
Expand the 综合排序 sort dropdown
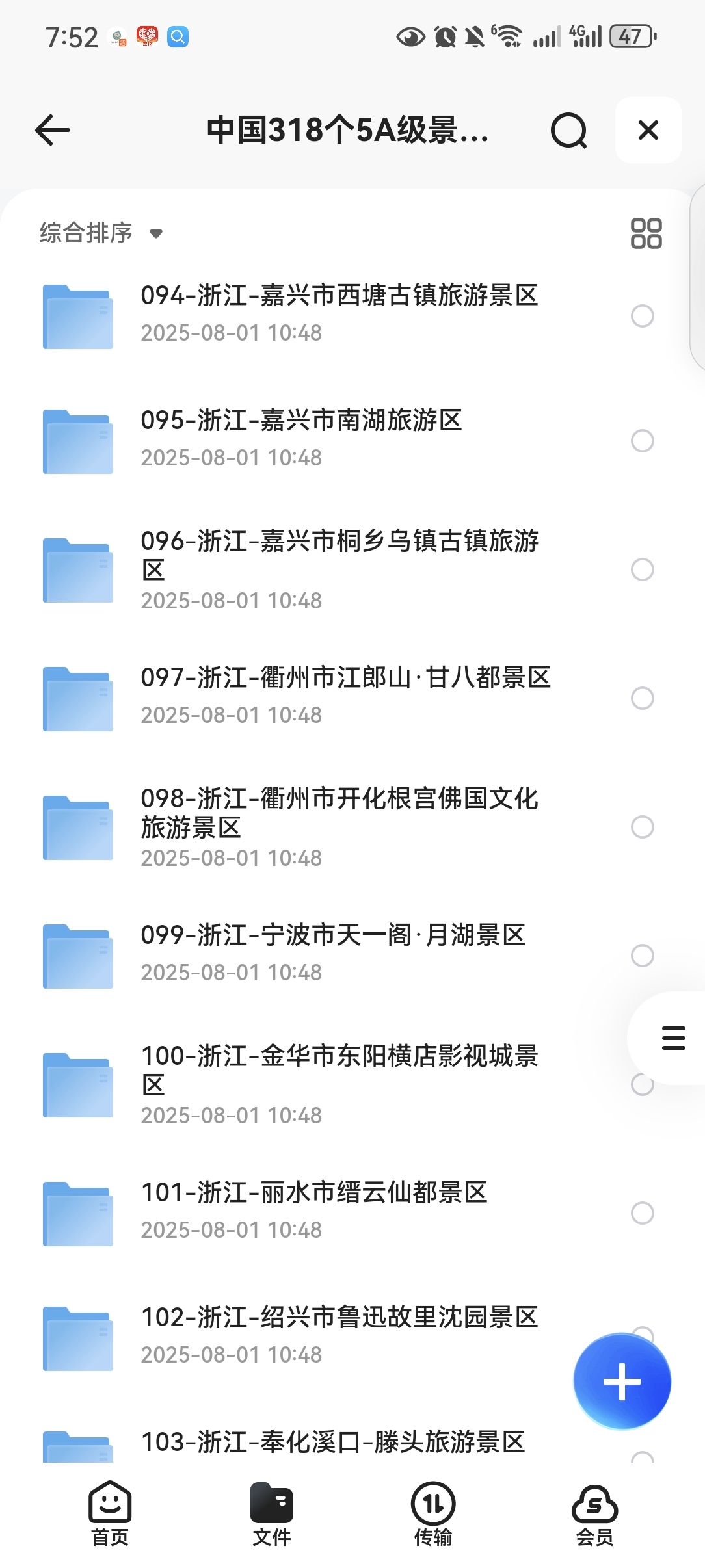[x=101, y=233]
